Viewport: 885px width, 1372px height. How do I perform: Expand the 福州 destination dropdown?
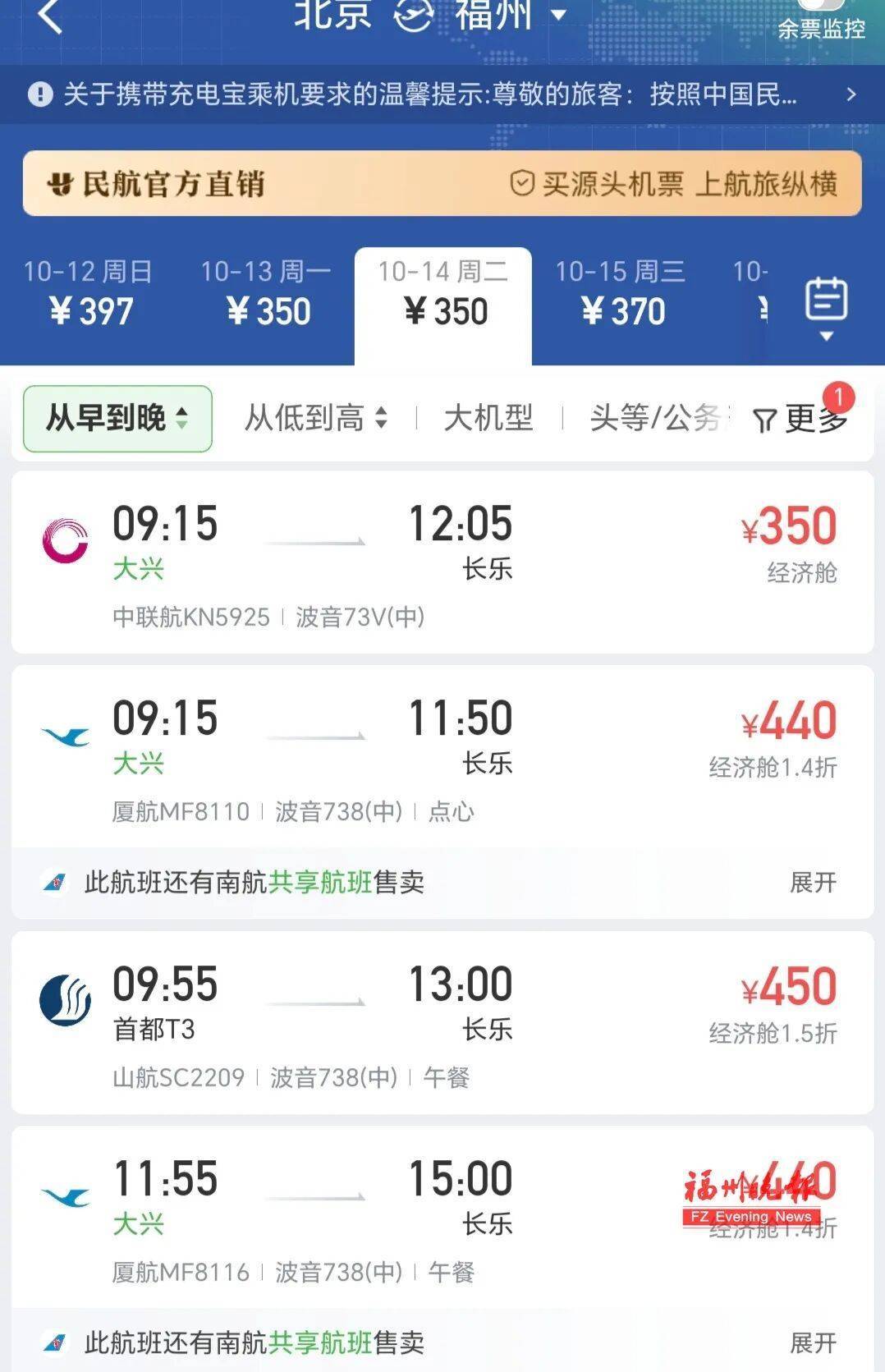pyautogui.click(x=559, y=15)
